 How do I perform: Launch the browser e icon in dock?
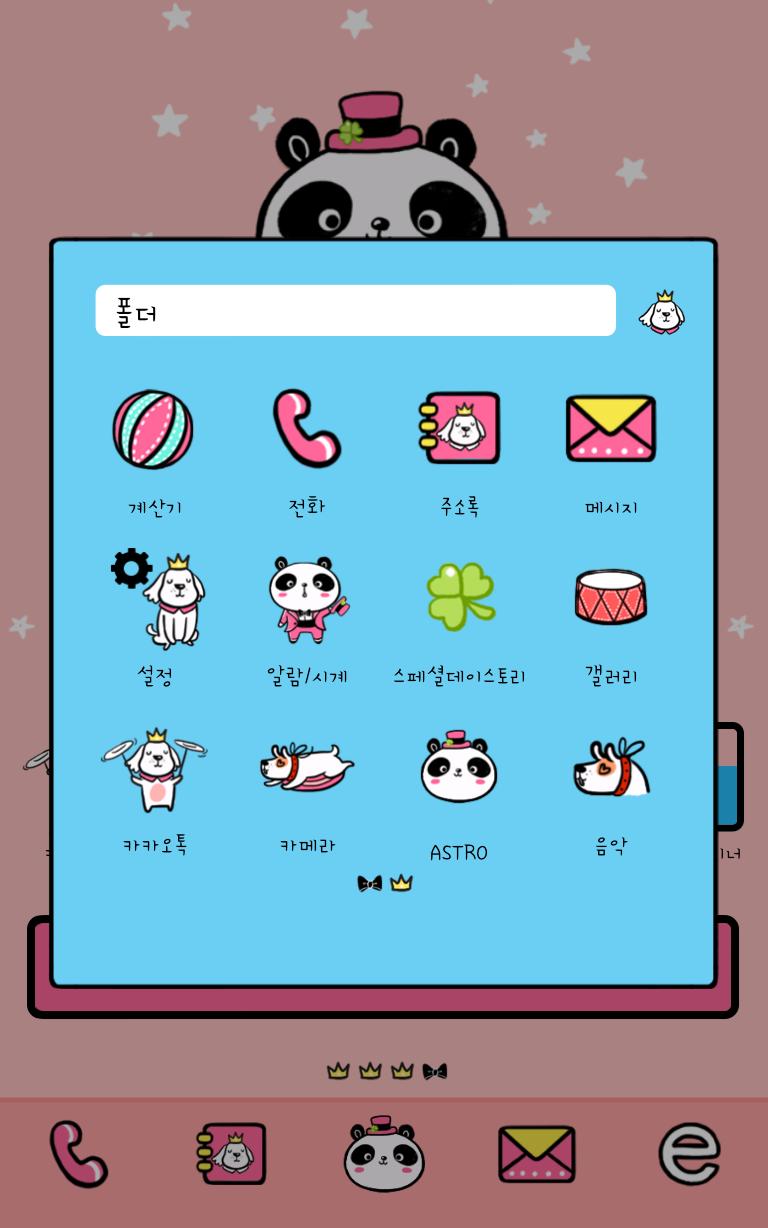[x=689, y=1154]
